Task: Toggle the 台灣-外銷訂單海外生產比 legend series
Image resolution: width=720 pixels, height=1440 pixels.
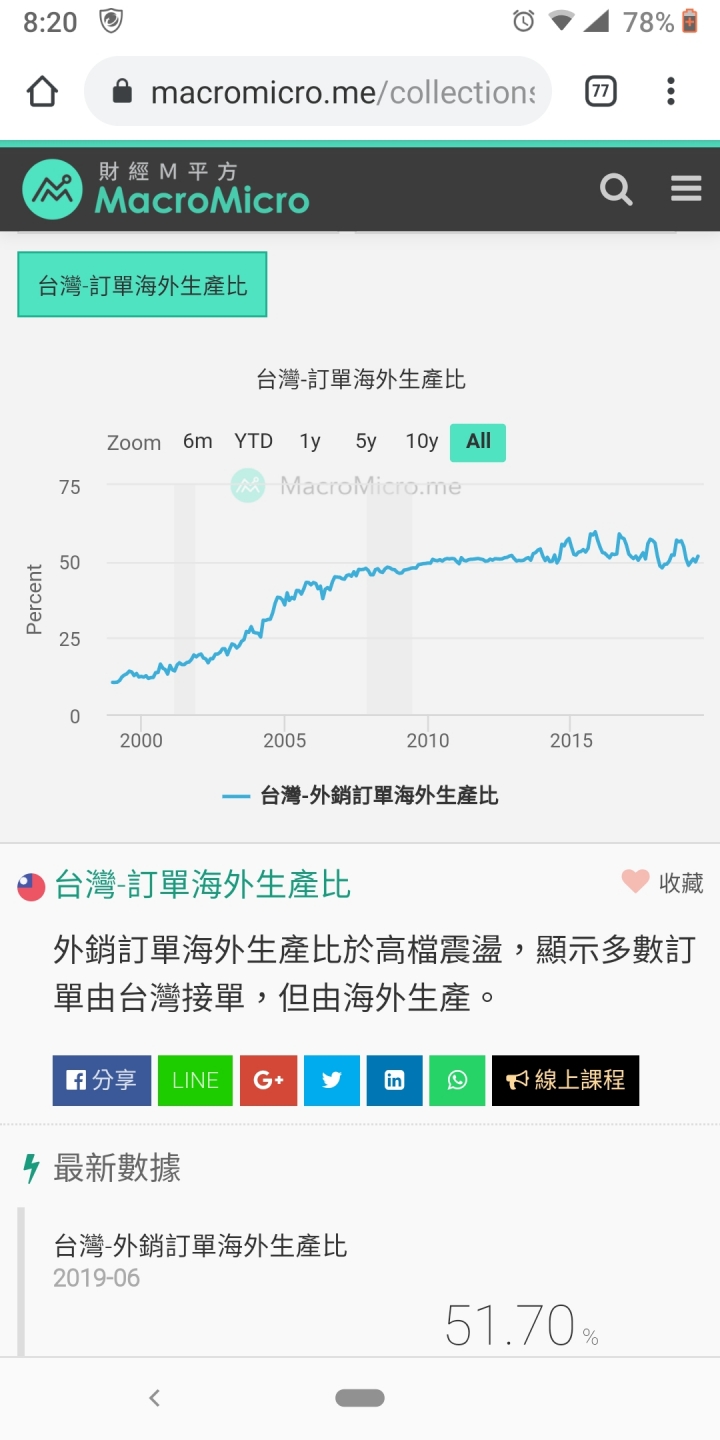Action: [x=360, y=796]
